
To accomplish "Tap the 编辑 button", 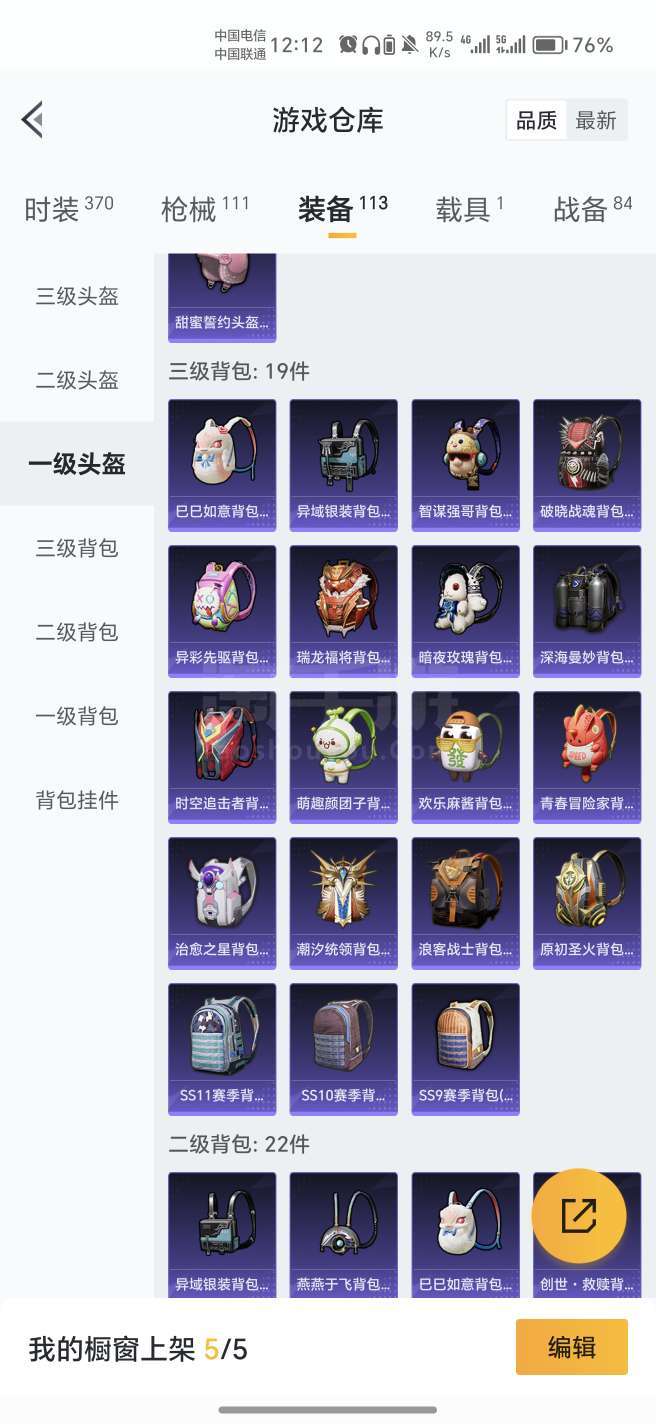I will coord(572,1347).
